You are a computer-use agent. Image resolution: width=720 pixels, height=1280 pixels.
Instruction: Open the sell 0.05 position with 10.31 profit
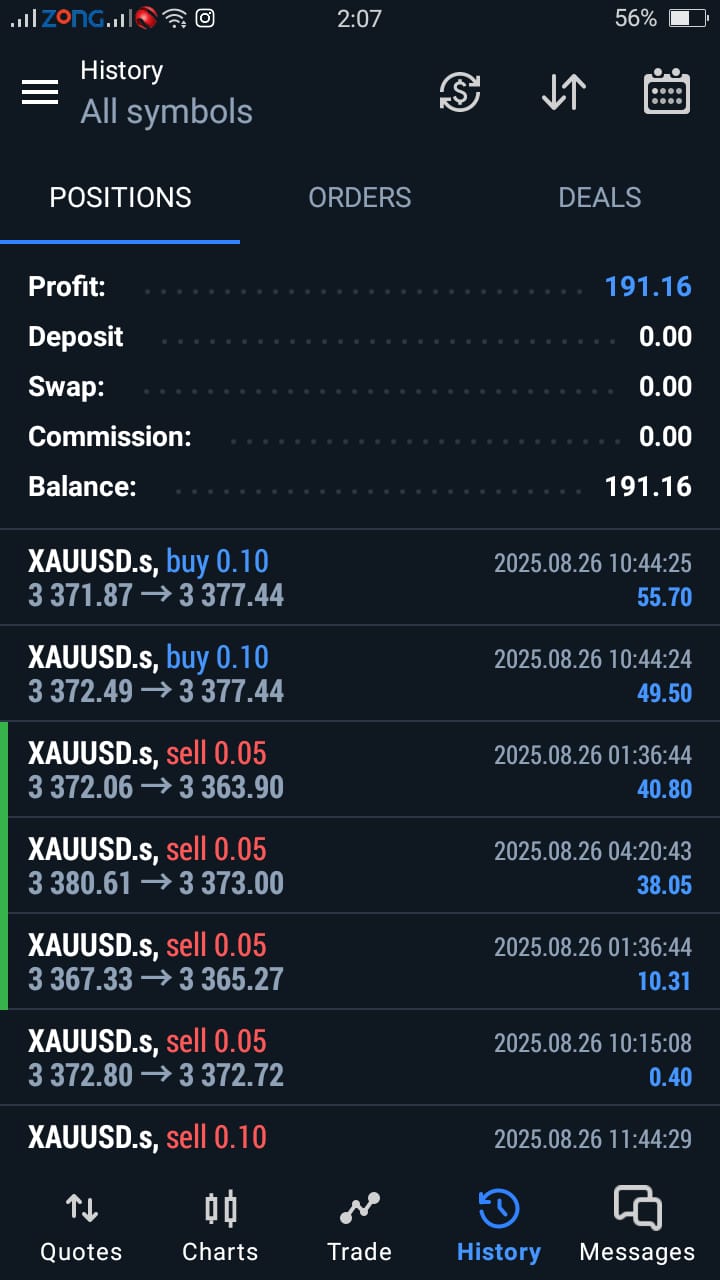pos(360,962)
